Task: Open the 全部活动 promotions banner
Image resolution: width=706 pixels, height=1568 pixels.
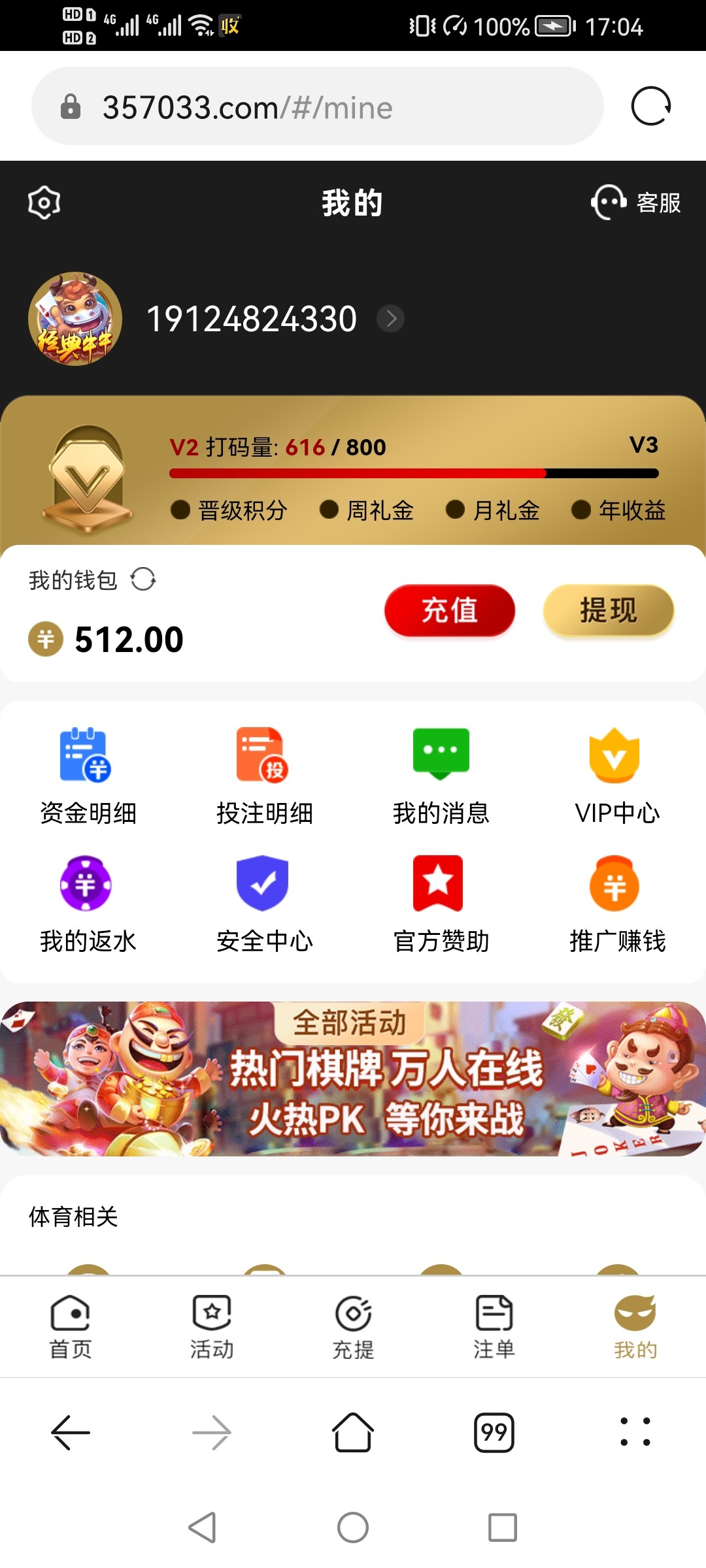Action: (353, 1078)
